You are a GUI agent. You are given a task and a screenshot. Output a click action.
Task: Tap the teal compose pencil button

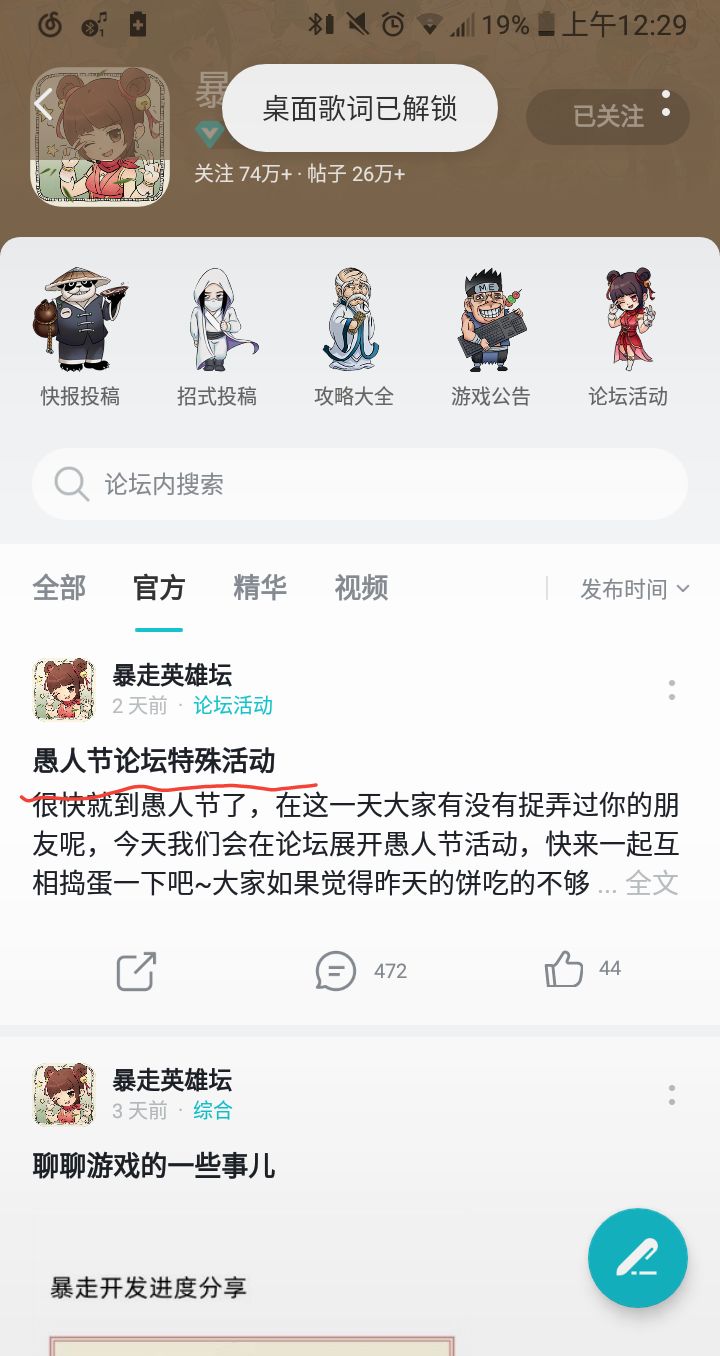[x=637, y=1258]
